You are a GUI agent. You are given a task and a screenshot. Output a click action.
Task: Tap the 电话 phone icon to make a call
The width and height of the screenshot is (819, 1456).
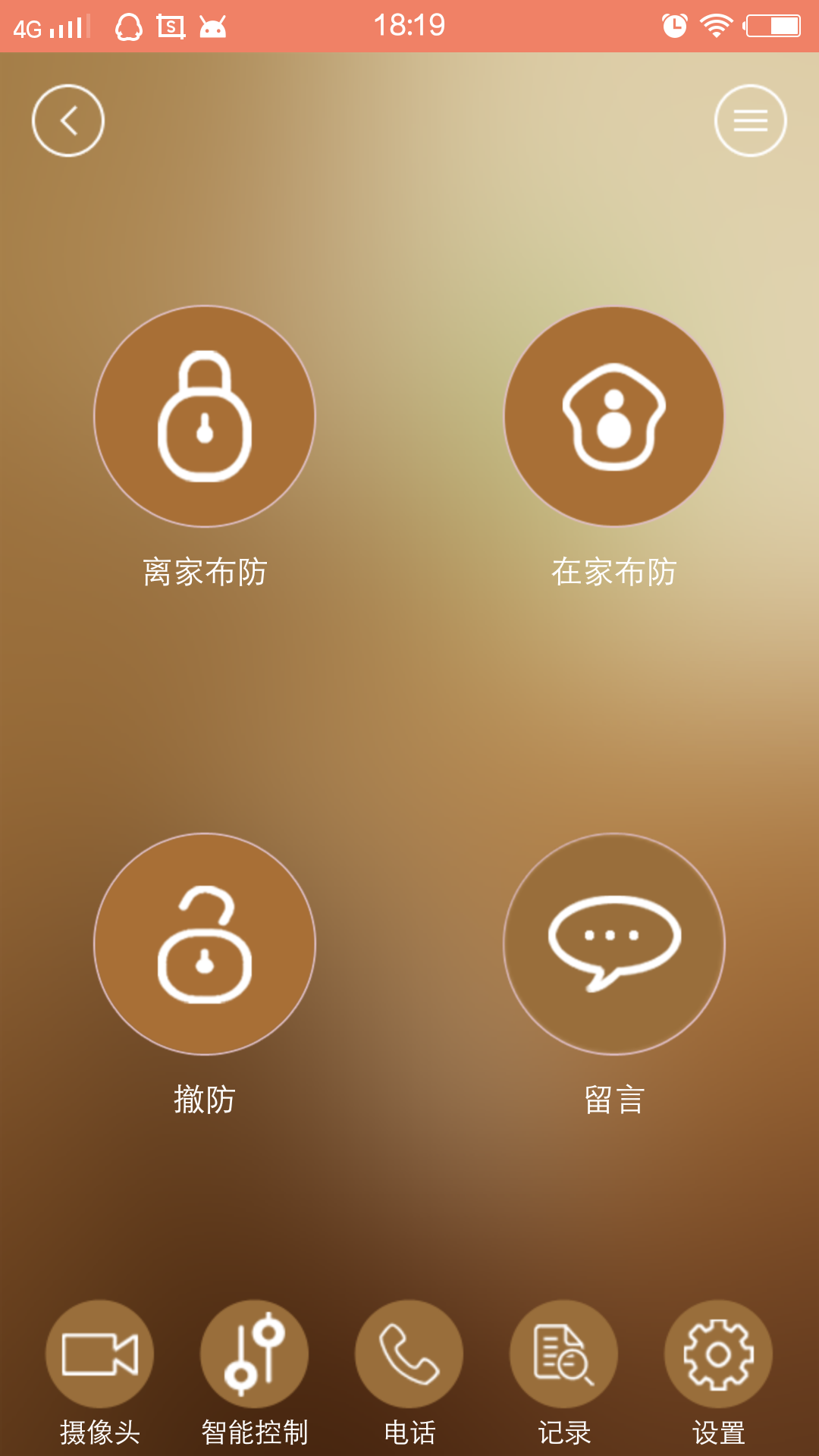[409, 1354]
